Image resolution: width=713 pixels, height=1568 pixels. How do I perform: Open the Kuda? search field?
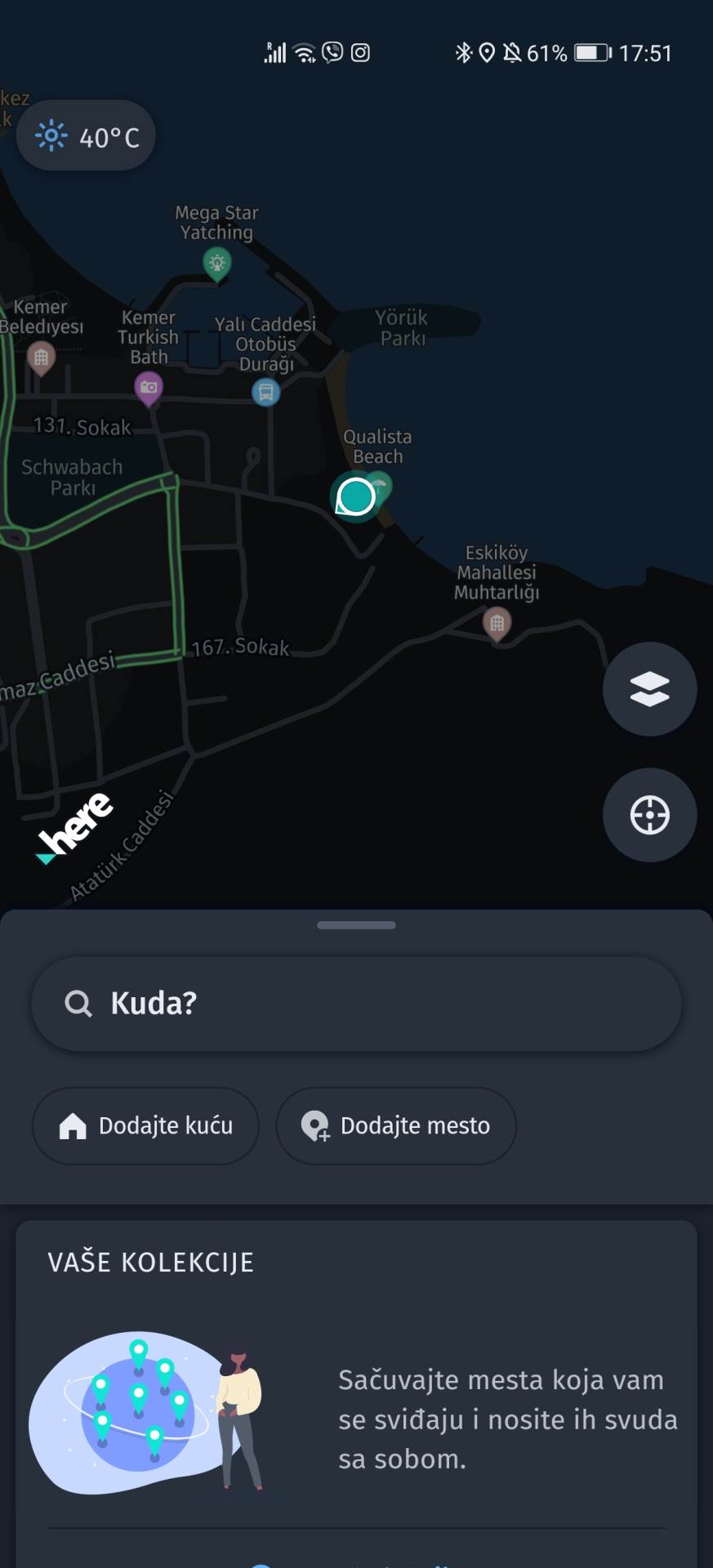coord(356,1003)
